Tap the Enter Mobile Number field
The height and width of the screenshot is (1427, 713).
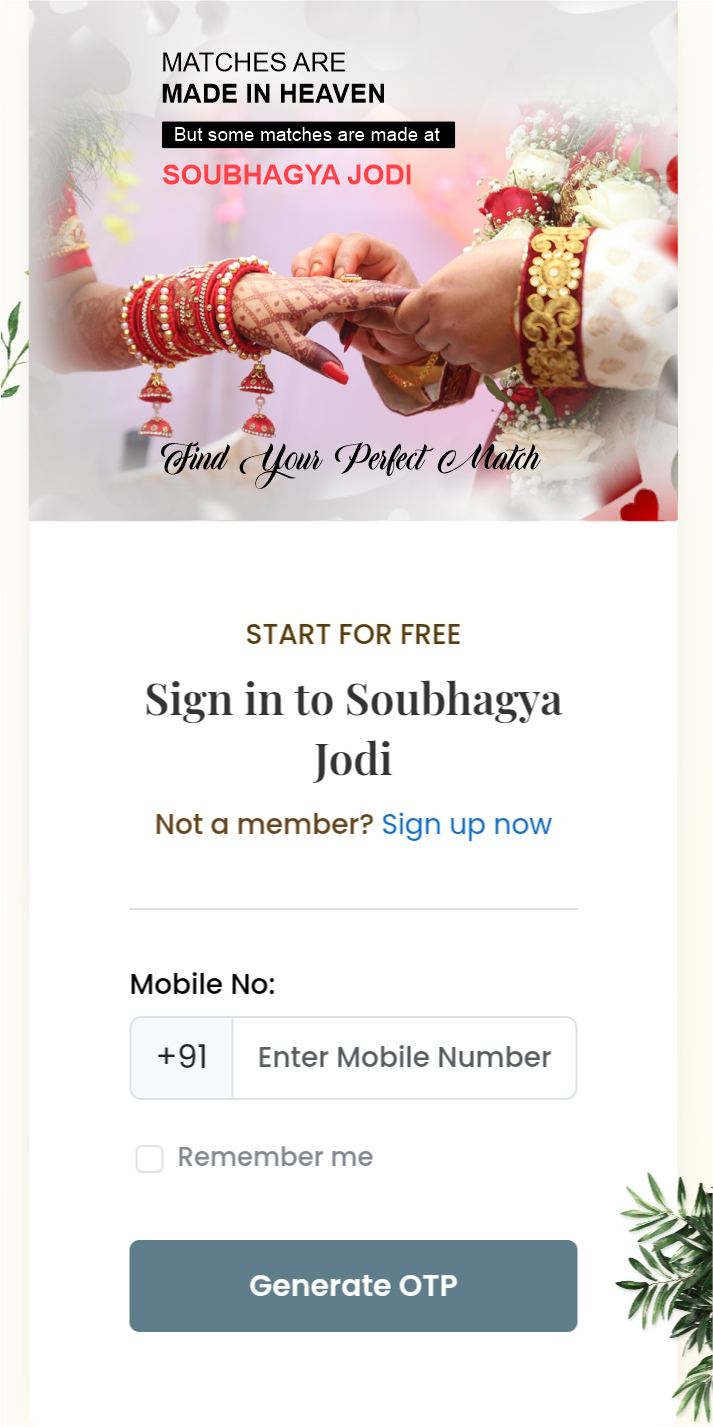pyautogui.click(x=404, y=1058)
